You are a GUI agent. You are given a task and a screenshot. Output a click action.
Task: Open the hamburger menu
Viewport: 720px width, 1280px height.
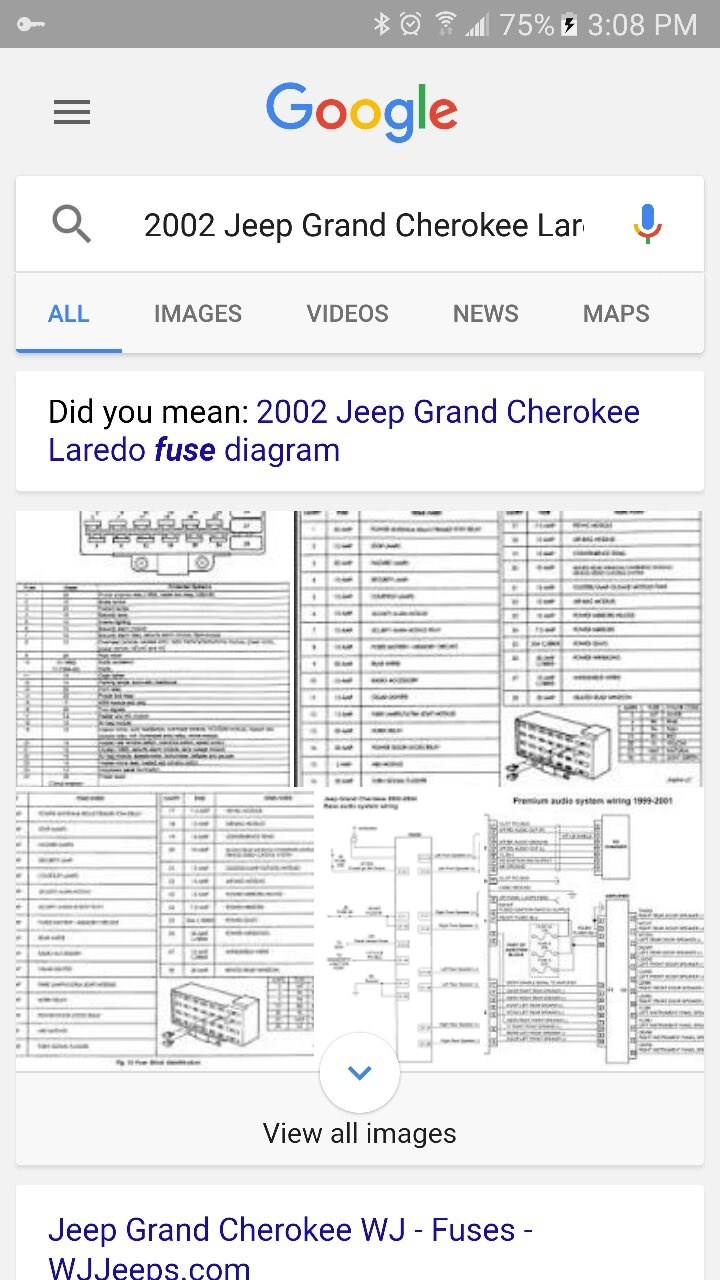72,112
